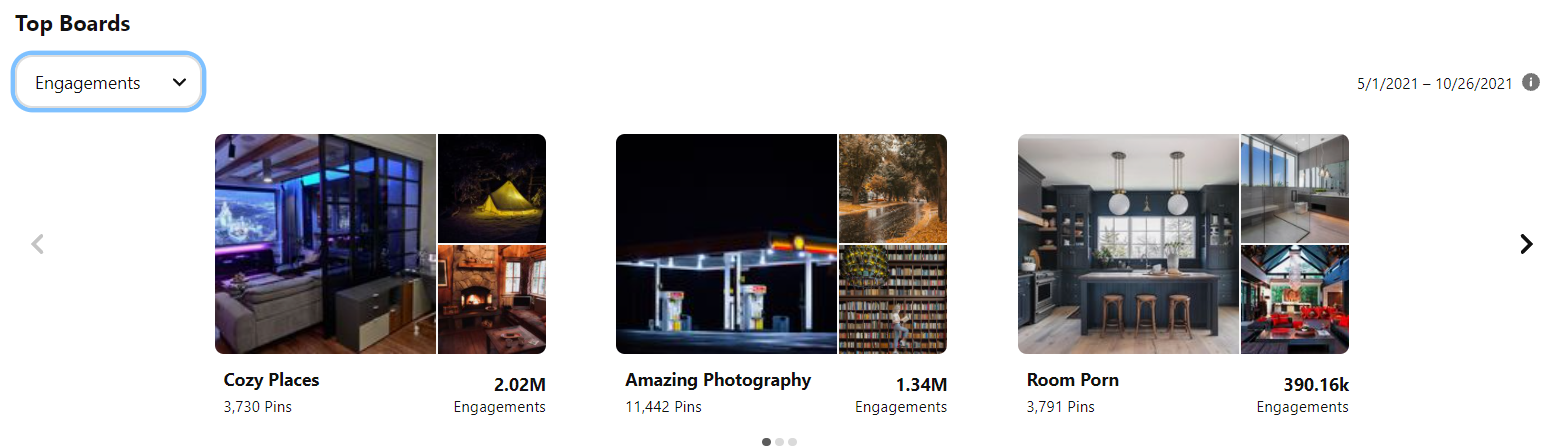Expand the Engagements dropdown

click(109, 83)
